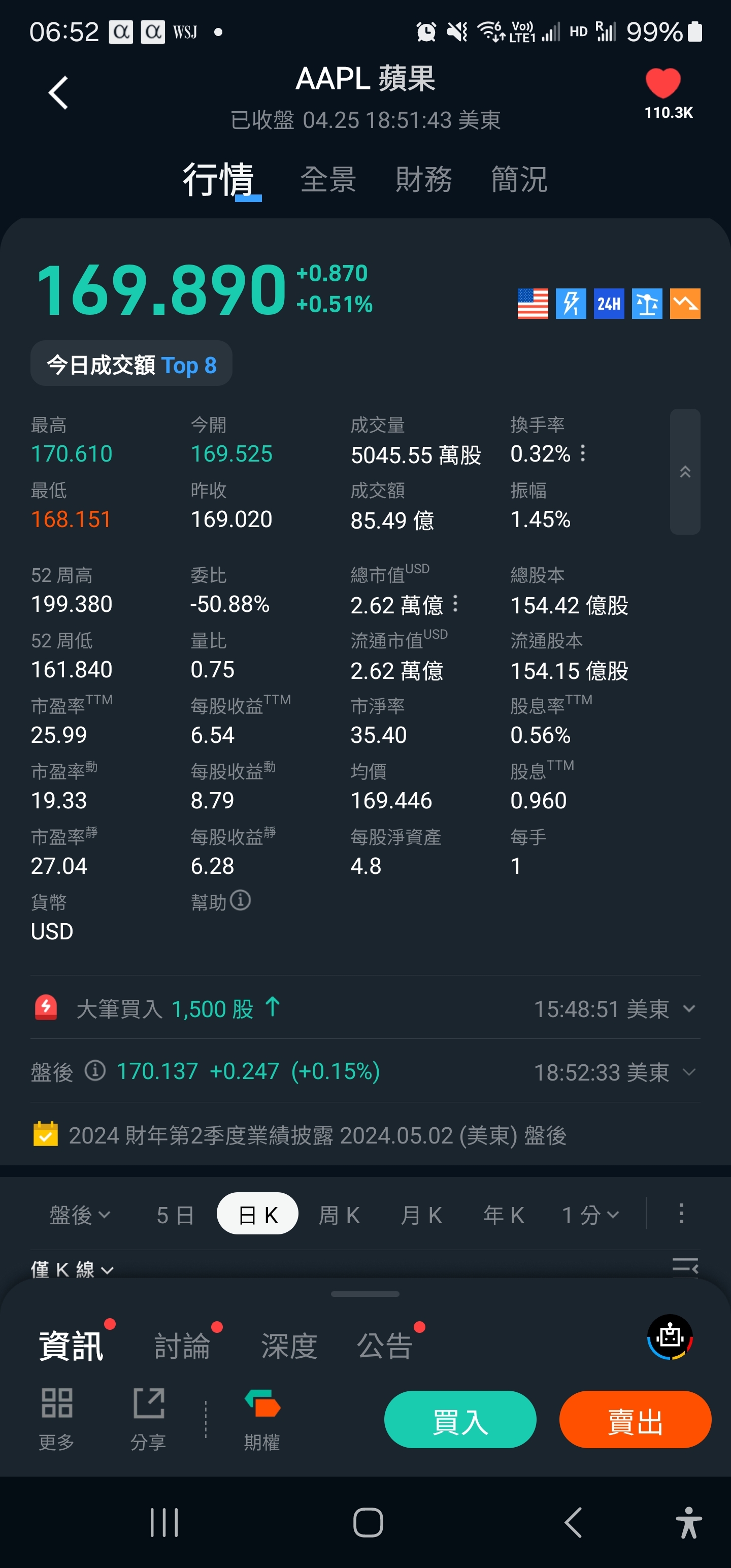The width and height of the screenshot is (731, 1568).
Task: Switch to the 全景 tab
Action: coord(328,180)
